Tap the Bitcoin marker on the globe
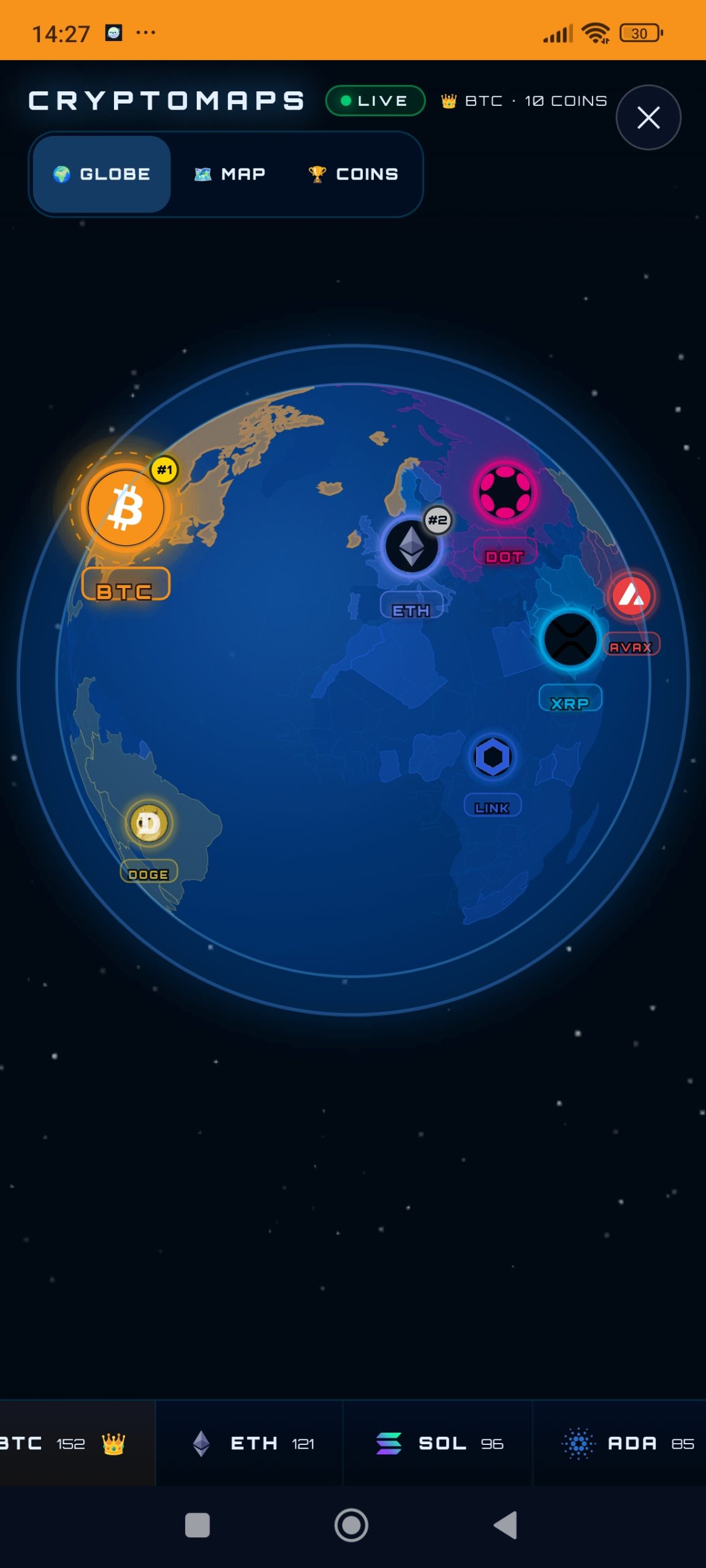This screenshot has height=1568, width=706. (x=126, y=508)
